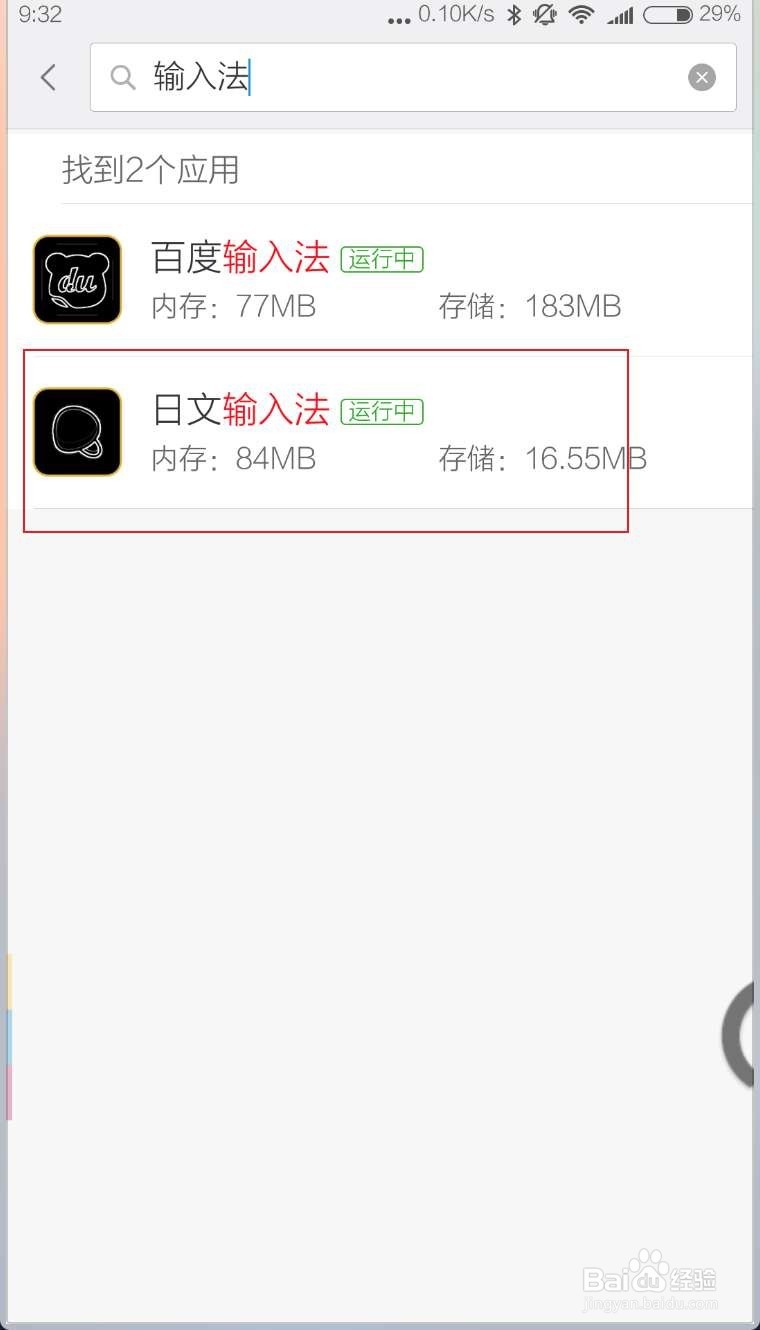
Task: Tap the Baidu Input Method app icon
Action: pos(76,278)
